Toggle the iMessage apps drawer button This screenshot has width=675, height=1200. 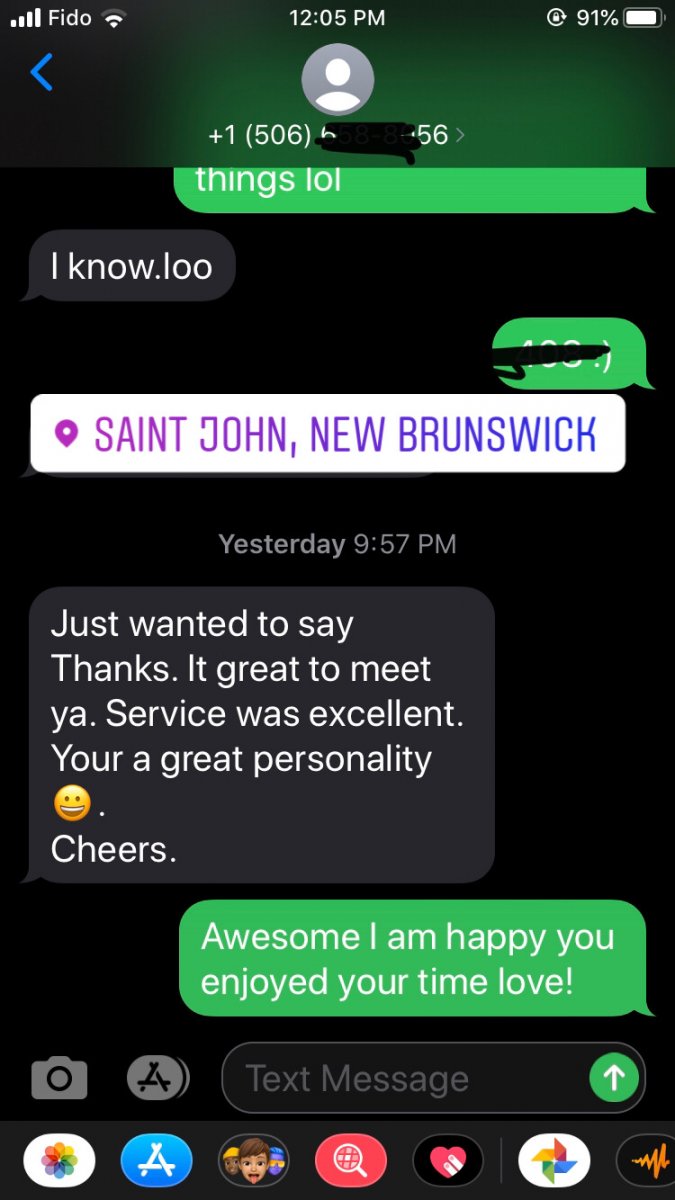pyautogui.click(x=157, y=1077)
